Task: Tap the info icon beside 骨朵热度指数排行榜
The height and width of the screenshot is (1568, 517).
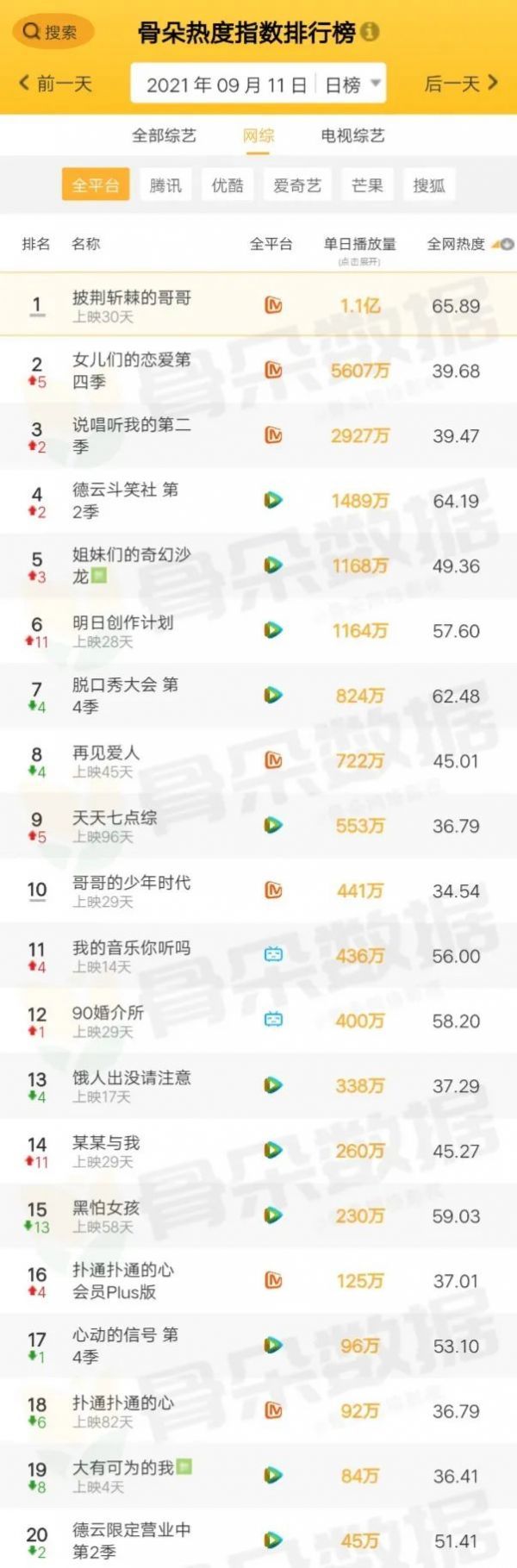Action: pyautogui.click(x=371, y=33)
